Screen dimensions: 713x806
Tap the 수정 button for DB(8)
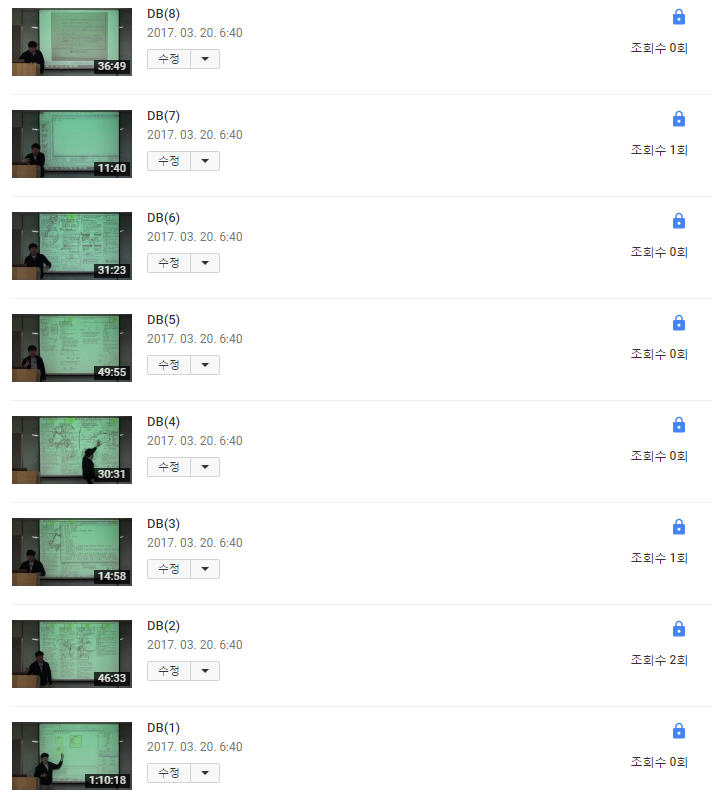point(168,59)
